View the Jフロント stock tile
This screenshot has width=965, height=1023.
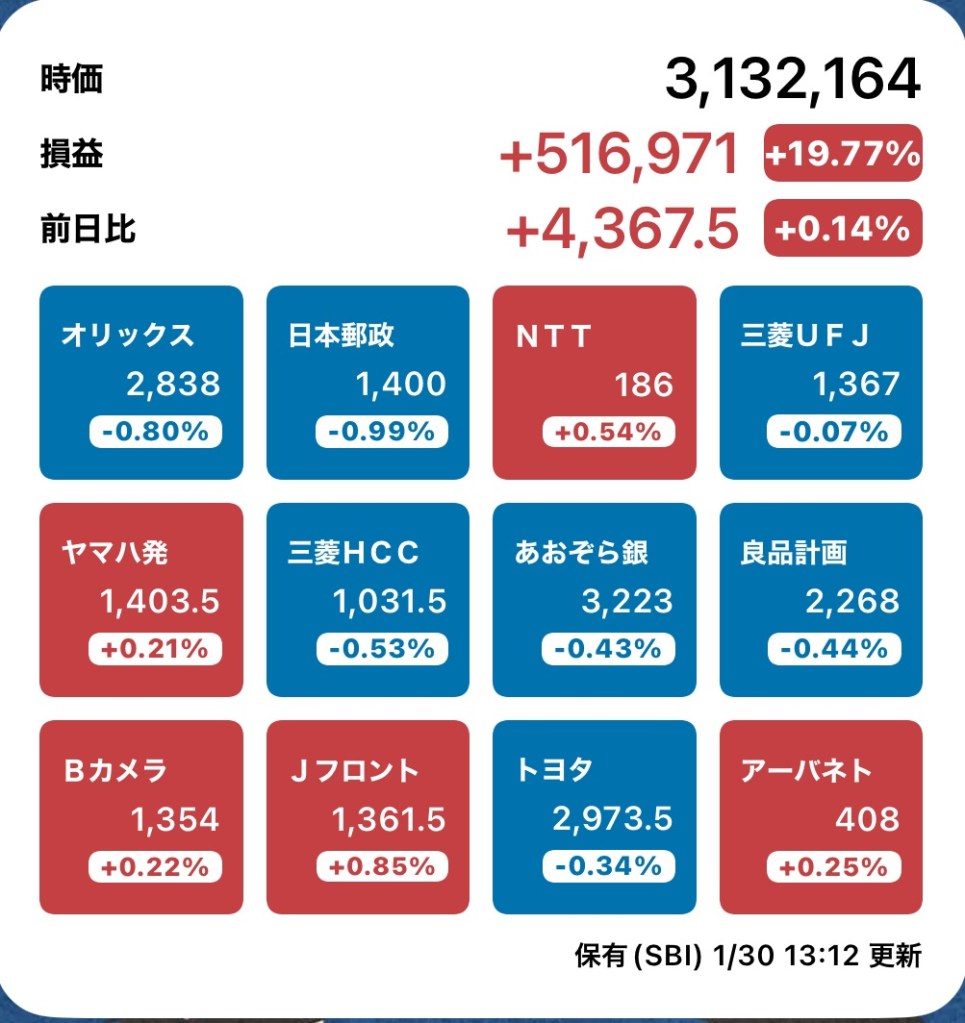point(367,817)
